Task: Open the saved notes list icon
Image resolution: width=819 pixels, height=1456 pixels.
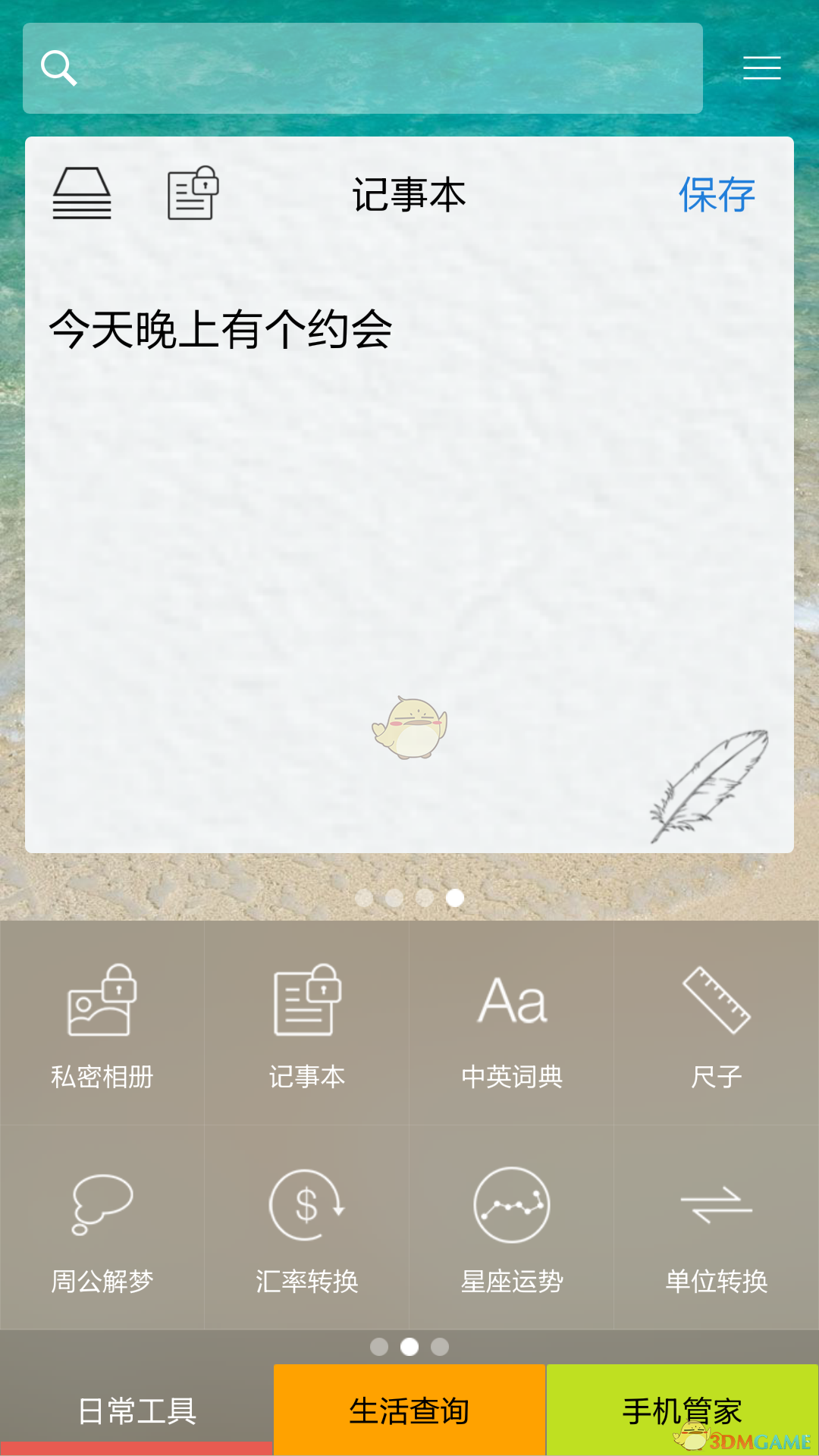Action: pos(82,194)
